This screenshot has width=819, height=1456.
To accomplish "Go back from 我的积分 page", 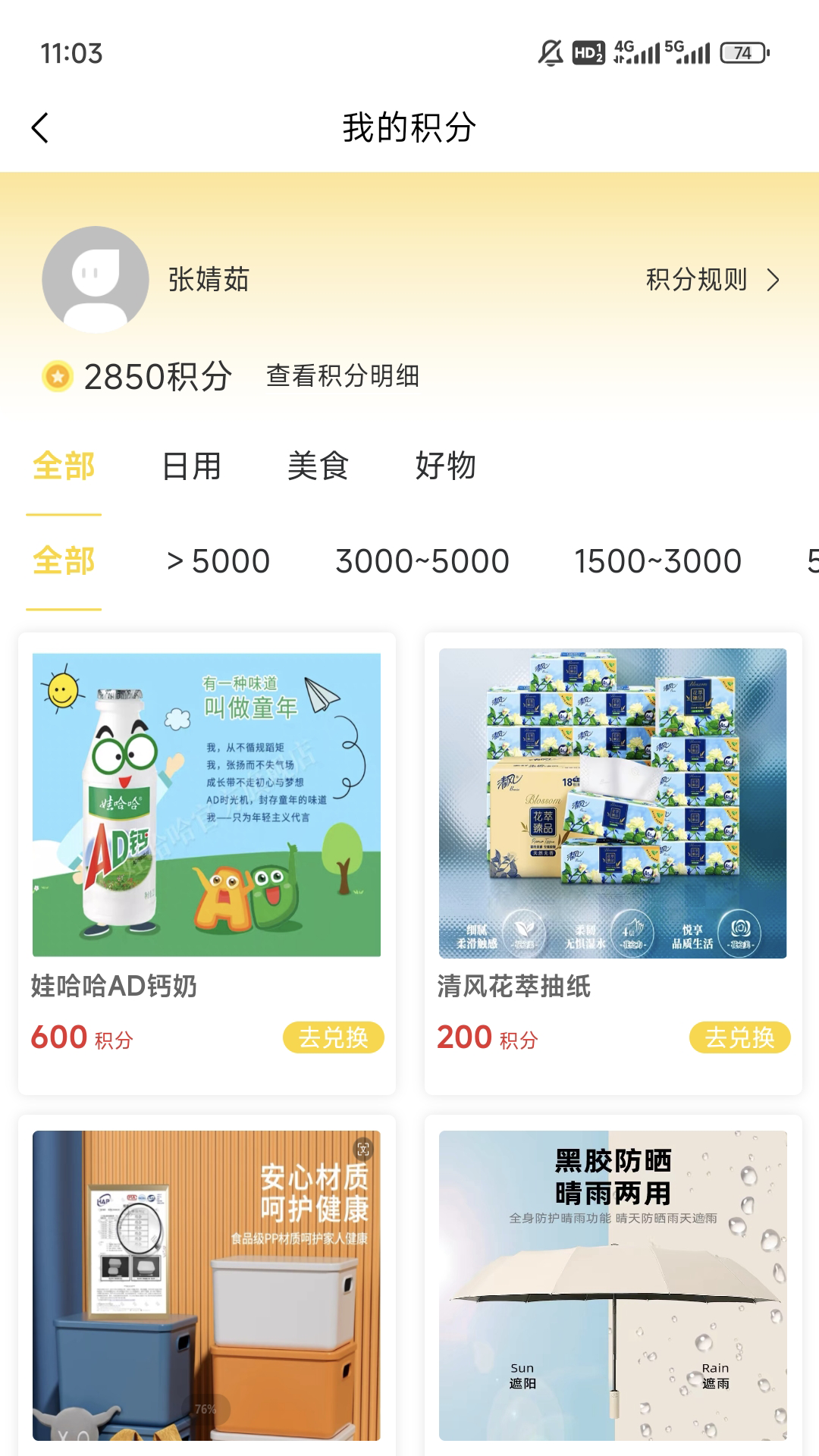I will [x=40, y=127].
